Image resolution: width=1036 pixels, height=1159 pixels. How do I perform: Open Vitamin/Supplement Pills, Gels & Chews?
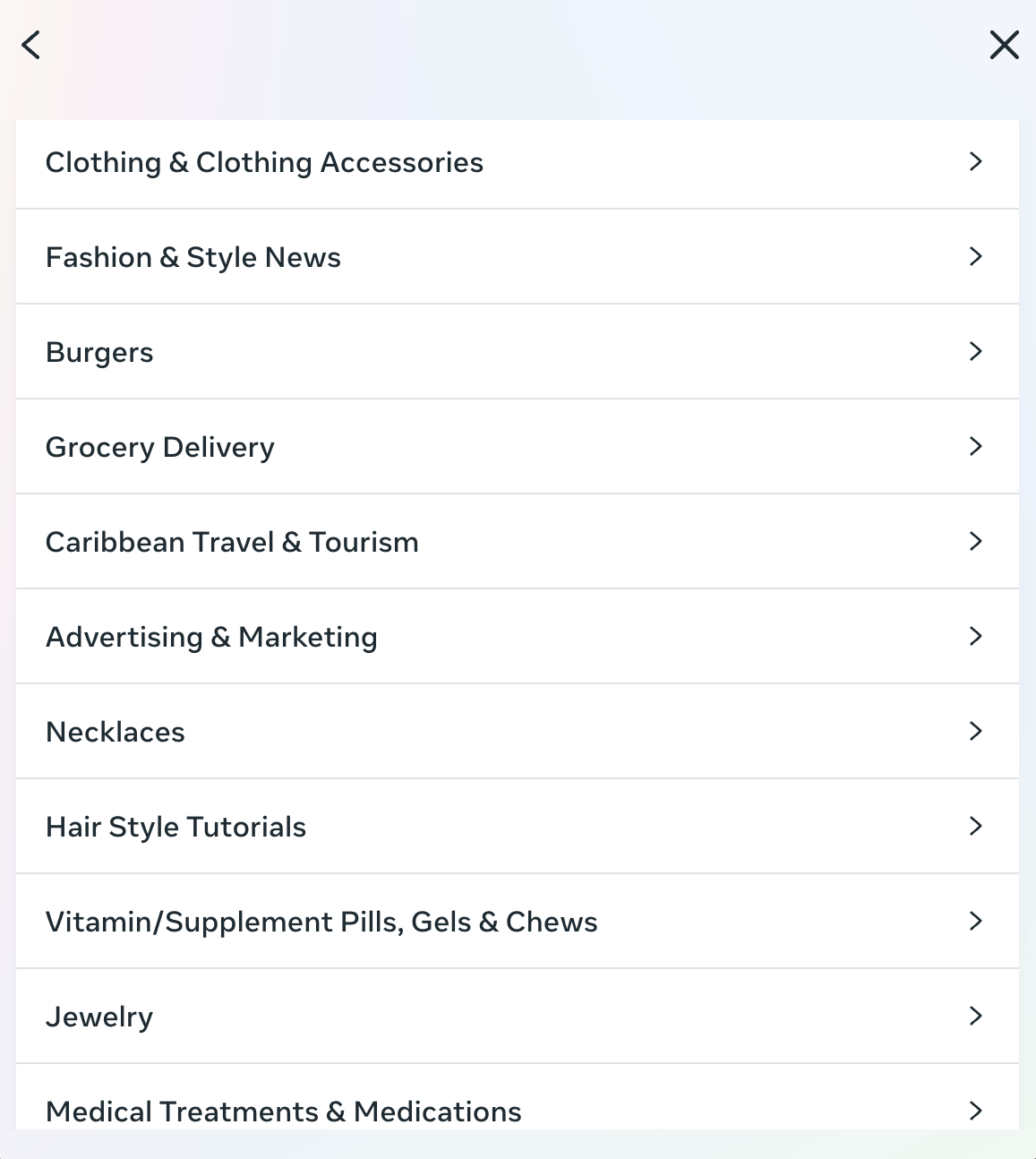click(x=517, y=923)
